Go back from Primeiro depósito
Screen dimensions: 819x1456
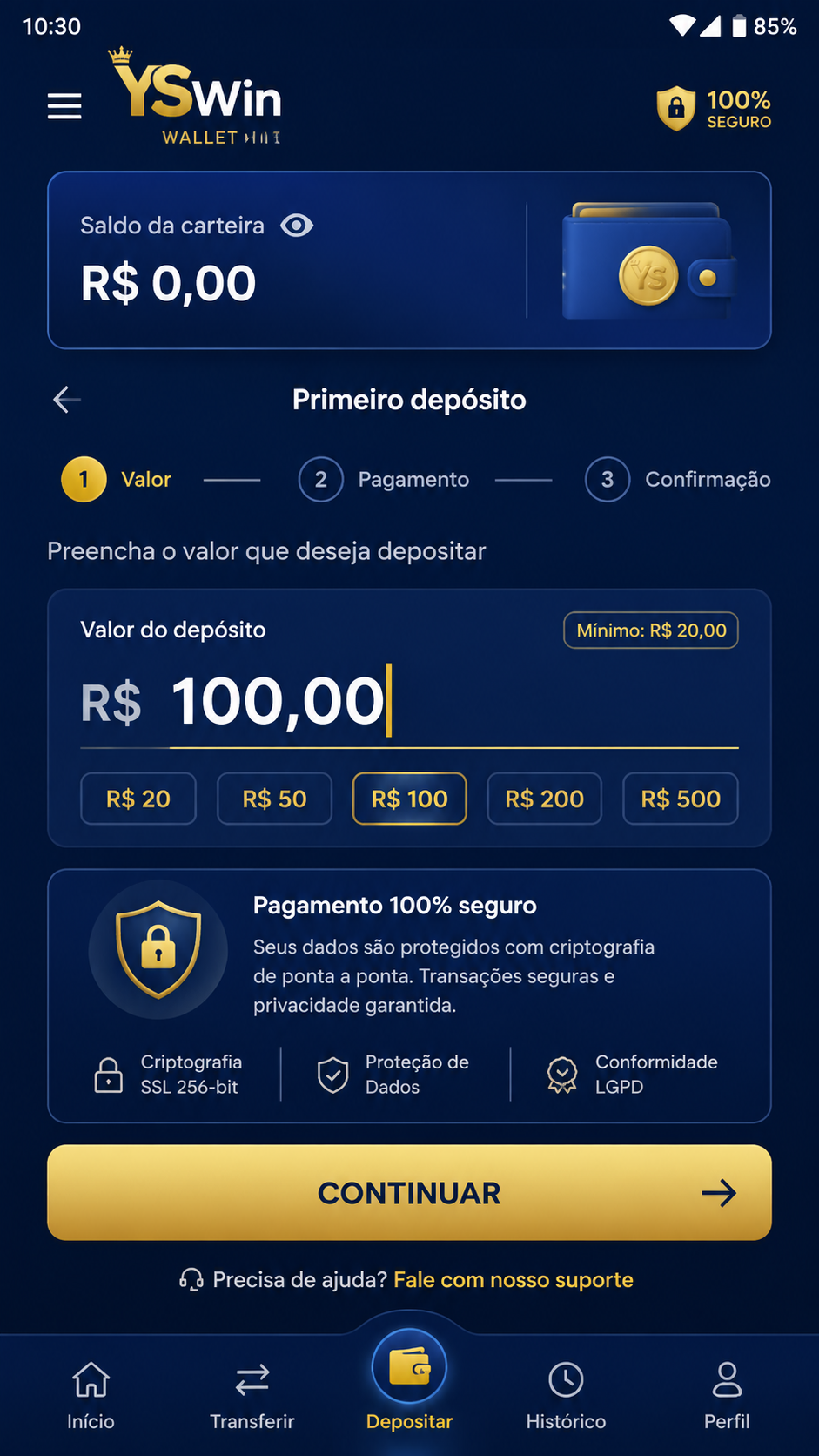pyautogui.click(x=67, y=400)
